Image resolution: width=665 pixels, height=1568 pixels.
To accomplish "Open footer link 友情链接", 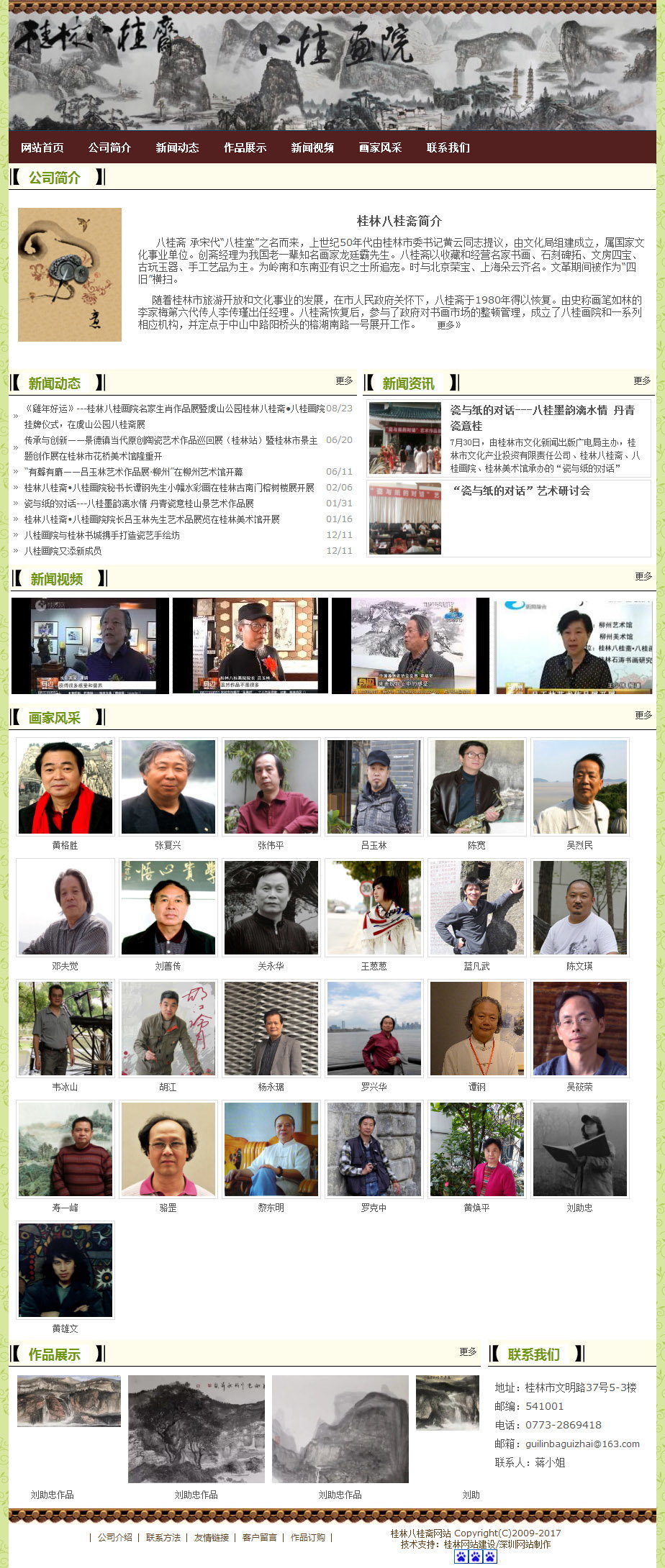I will tap(211, 1538).
